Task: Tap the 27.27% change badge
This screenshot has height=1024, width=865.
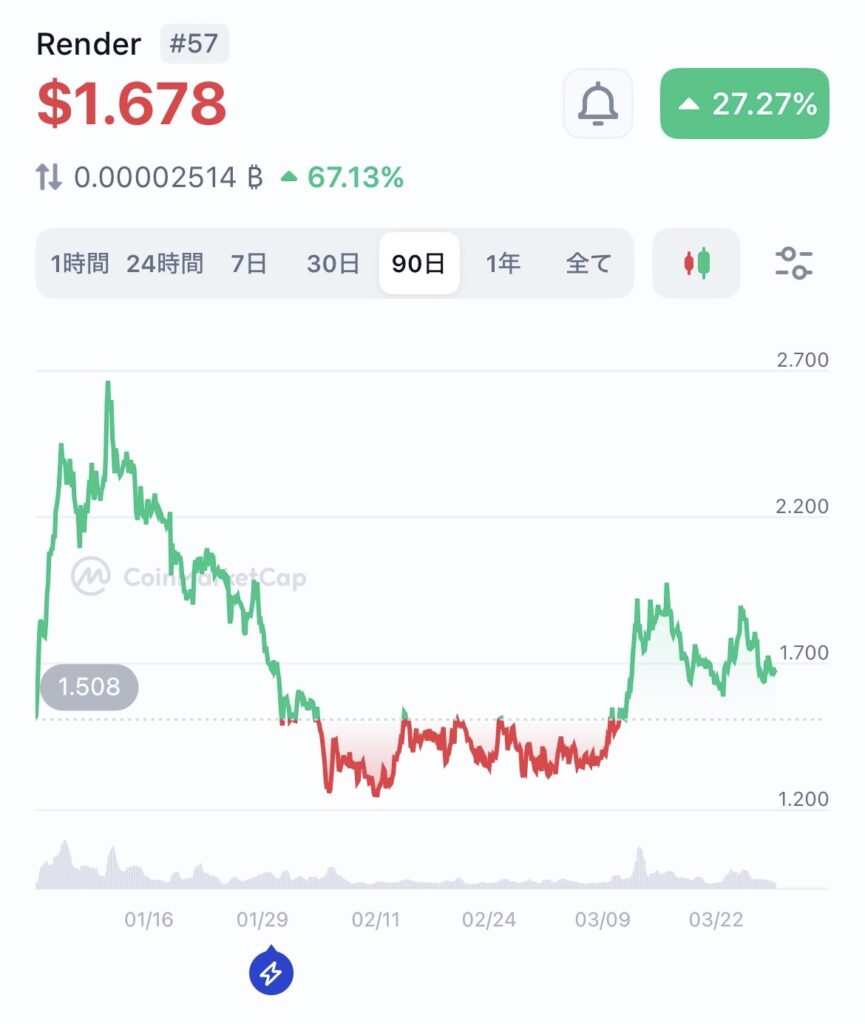Action: point(744,103)
